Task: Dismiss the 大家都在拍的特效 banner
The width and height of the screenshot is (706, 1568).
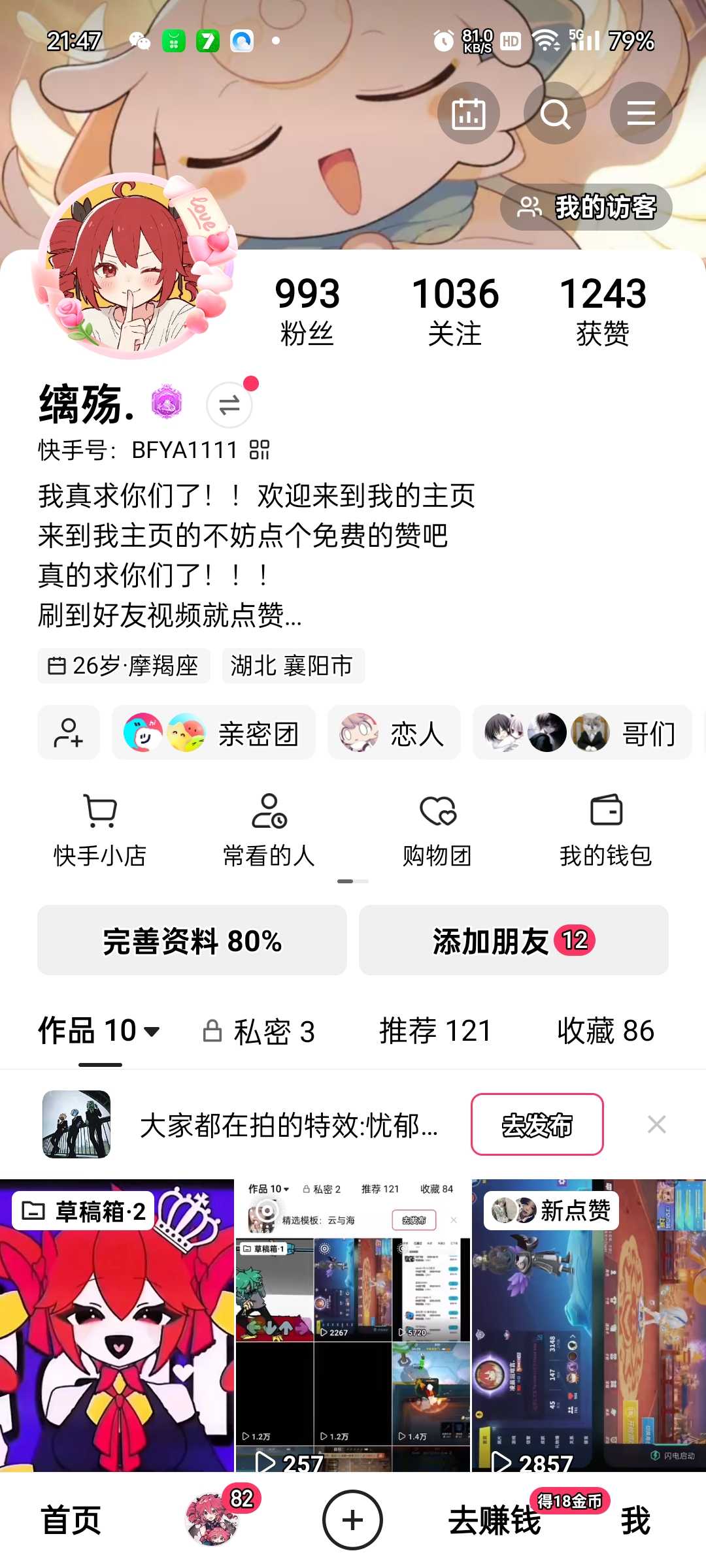Action: (x=656, y=1124)
